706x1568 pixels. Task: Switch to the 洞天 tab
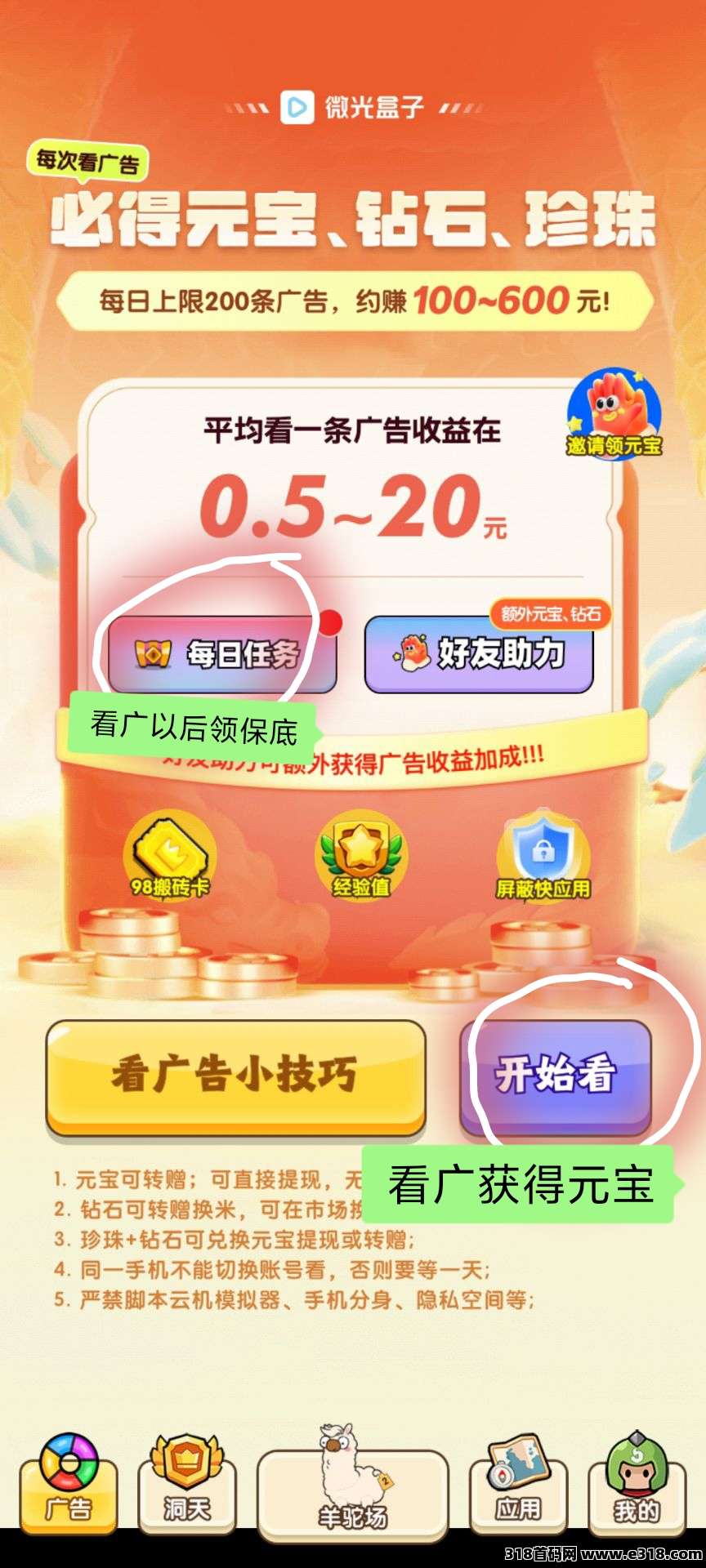(x=186, y=1482)
